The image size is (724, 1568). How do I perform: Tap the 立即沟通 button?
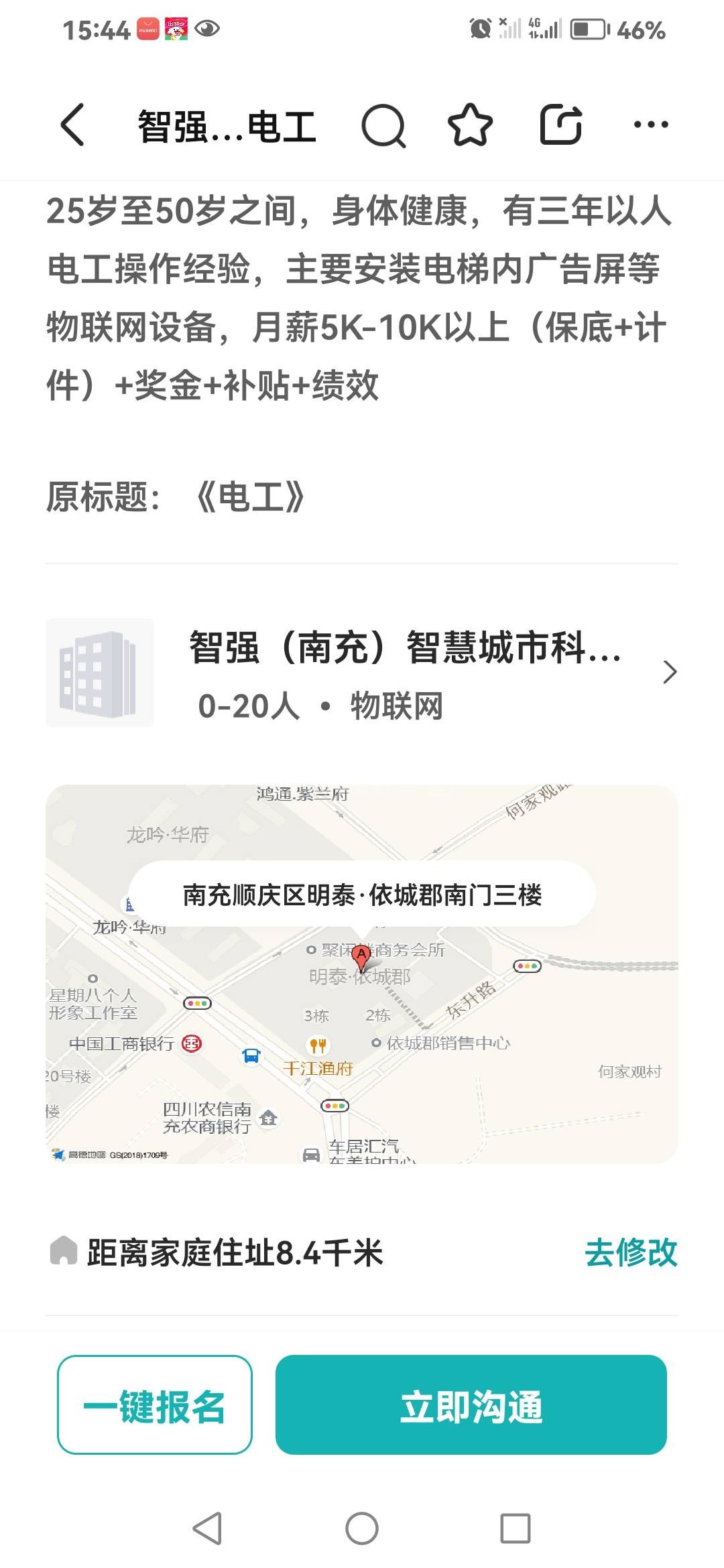click(471, 1405)
